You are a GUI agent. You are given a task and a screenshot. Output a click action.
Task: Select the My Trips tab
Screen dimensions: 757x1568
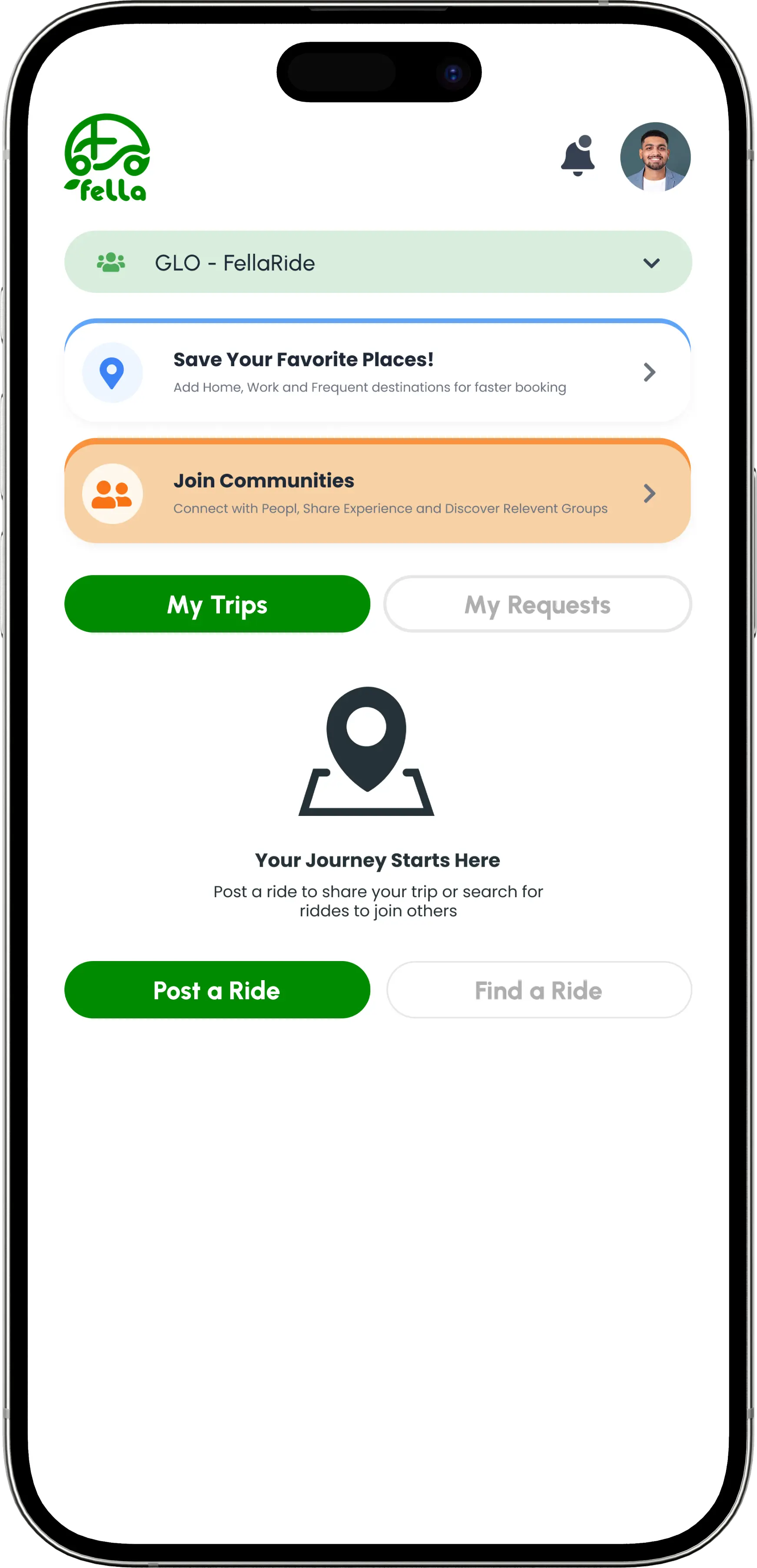click(x=217, y=604)
